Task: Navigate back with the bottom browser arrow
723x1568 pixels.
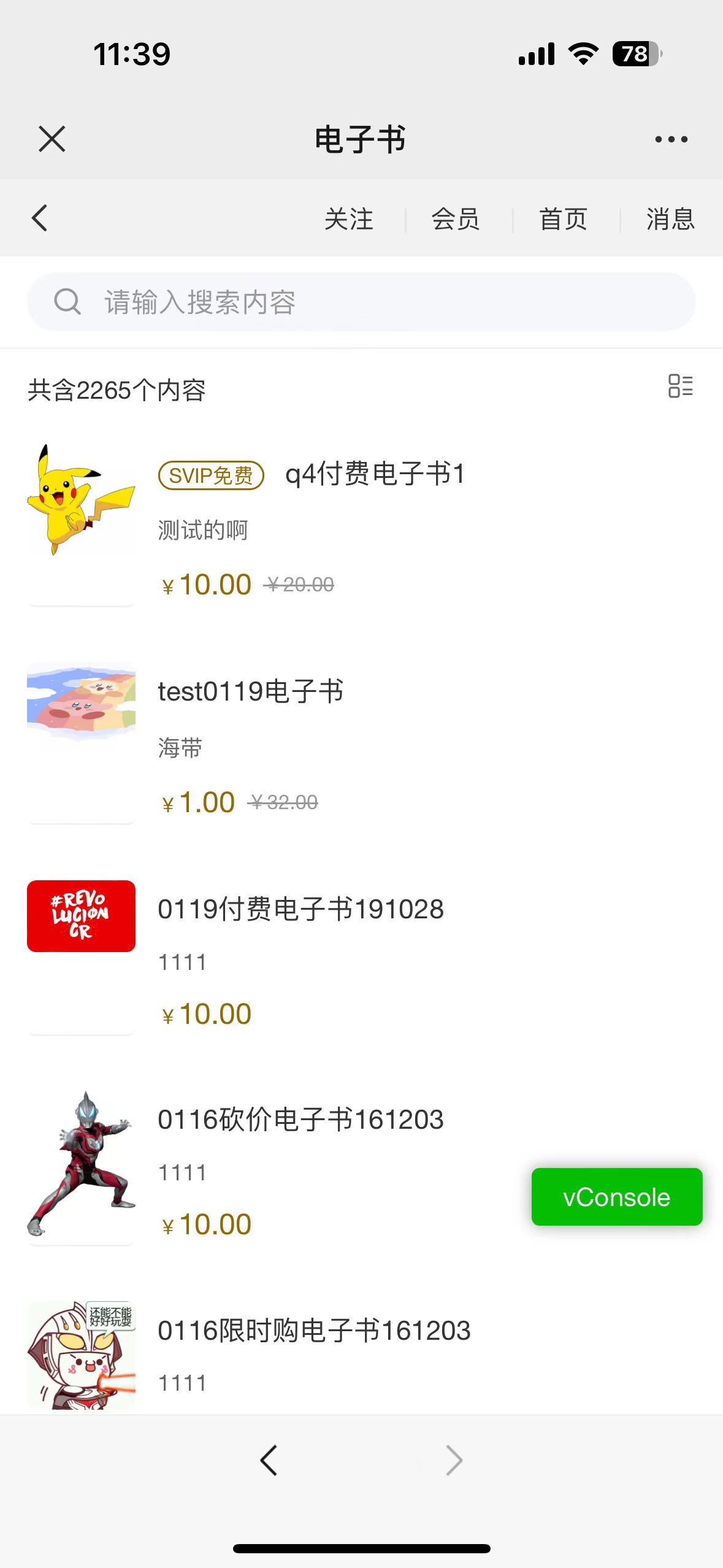Action: 269,1460
